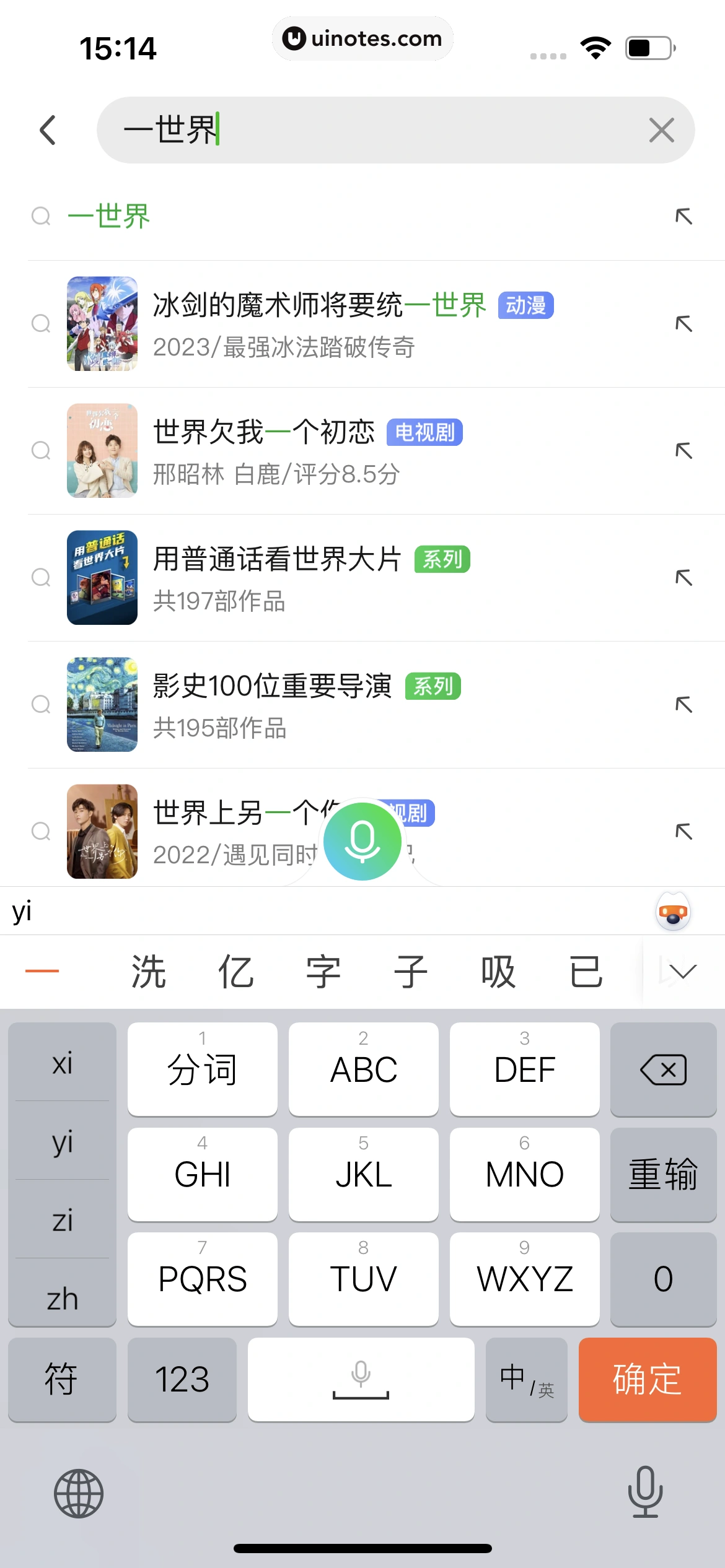The height and width of the screenshot is (1568, 725).
Task: Click the magnifier icon beside 一世界 suggestion
Action: 41,216
